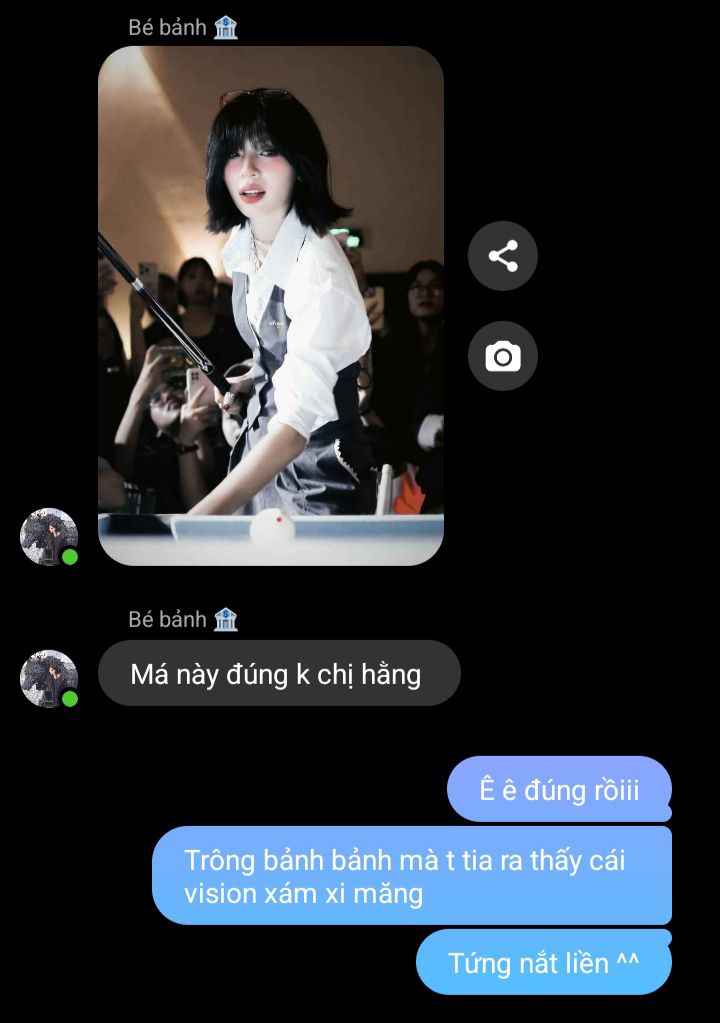Open the photo sent by Bé bảnh
720x1023 pixels.
click(x=270, y=305)
